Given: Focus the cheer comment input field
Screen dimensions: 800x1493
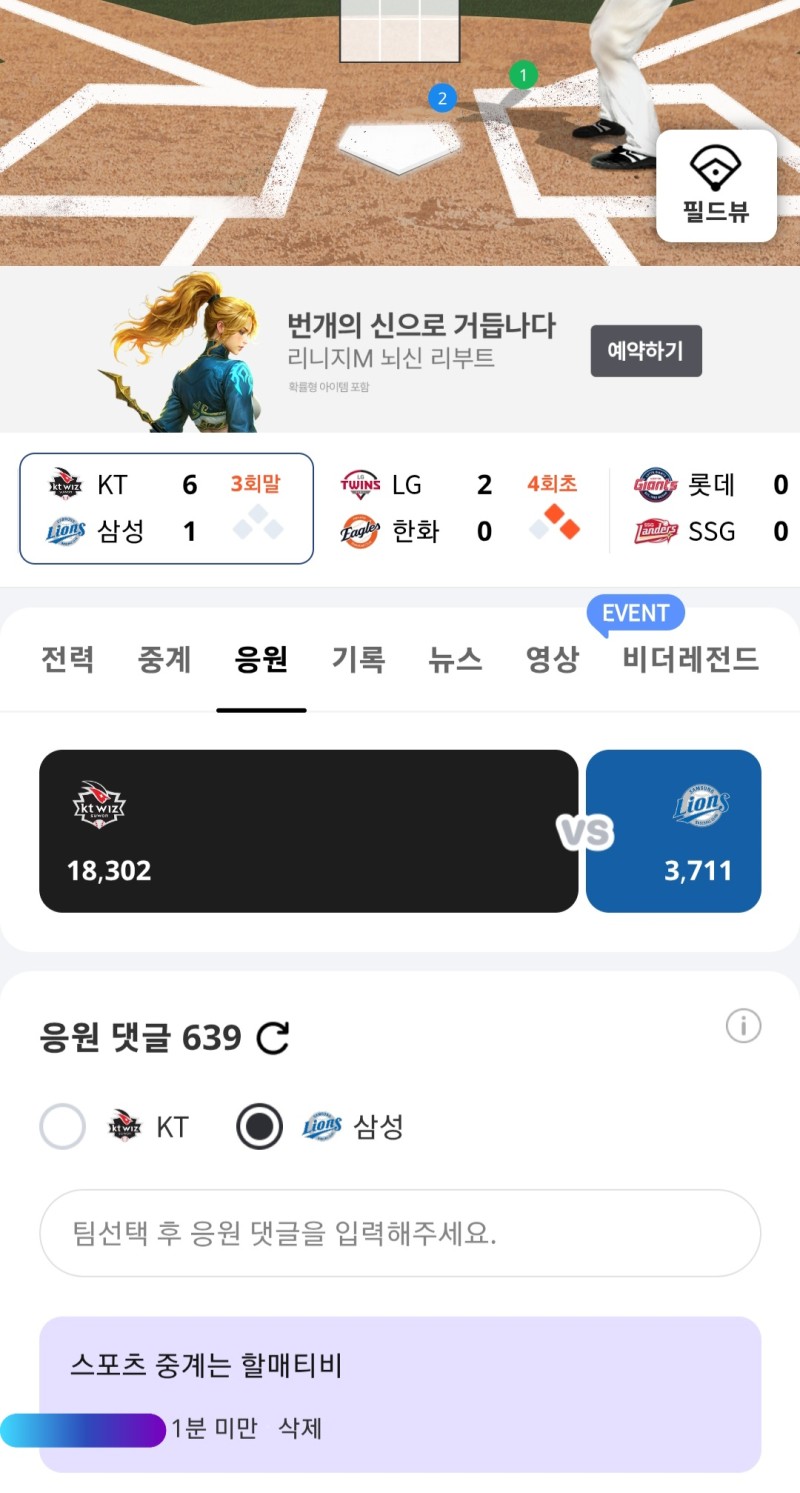Looking at the screenshot, I should click(400, 1233).
